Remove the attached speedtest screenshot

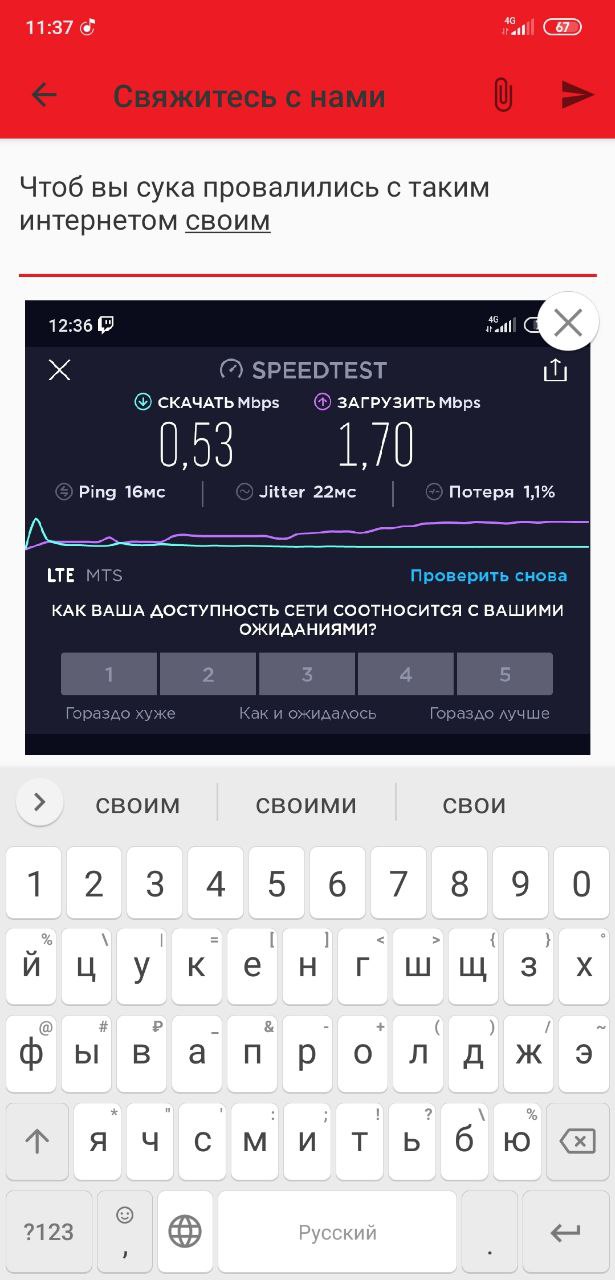[x=568, y=322]
